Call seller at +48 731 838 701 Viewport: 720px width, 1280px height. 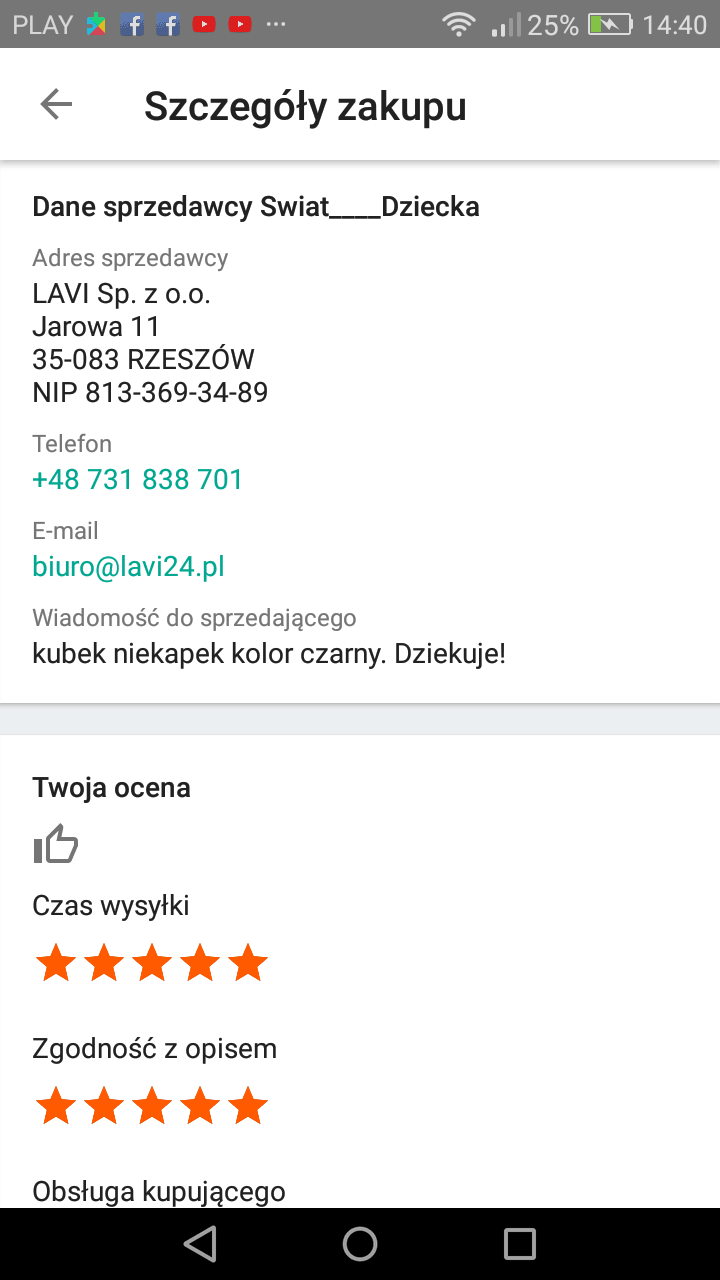[138, 480]
